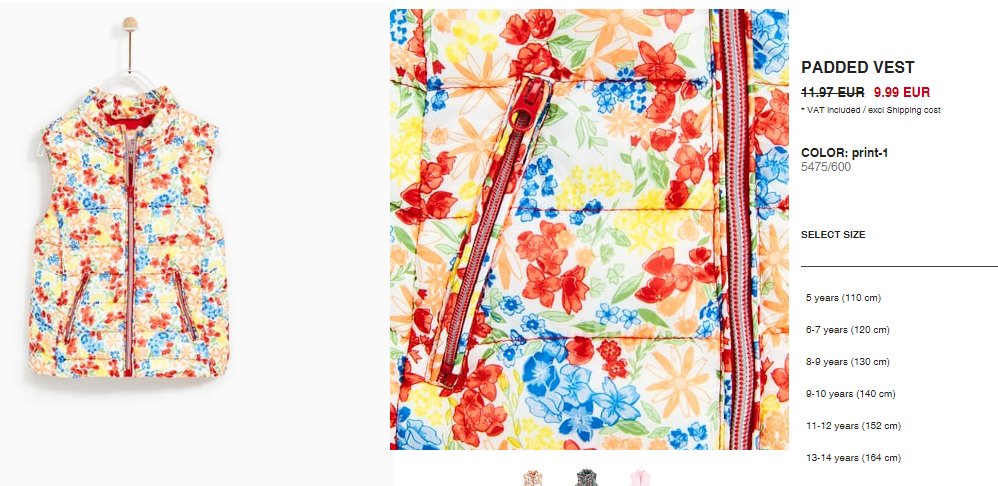
Task: Choose size 13-14 years (164 cm)
Action: tap(853, 458)
